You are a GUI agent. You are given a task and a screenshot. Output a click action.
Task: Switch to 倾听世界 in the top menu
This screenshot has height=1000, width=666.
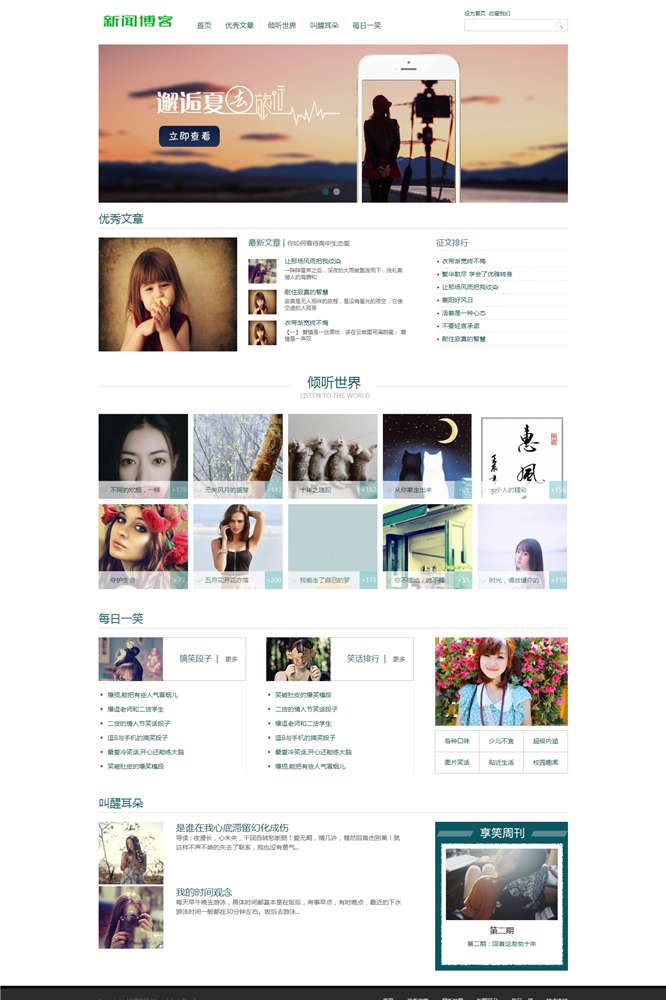pos(282,25)
